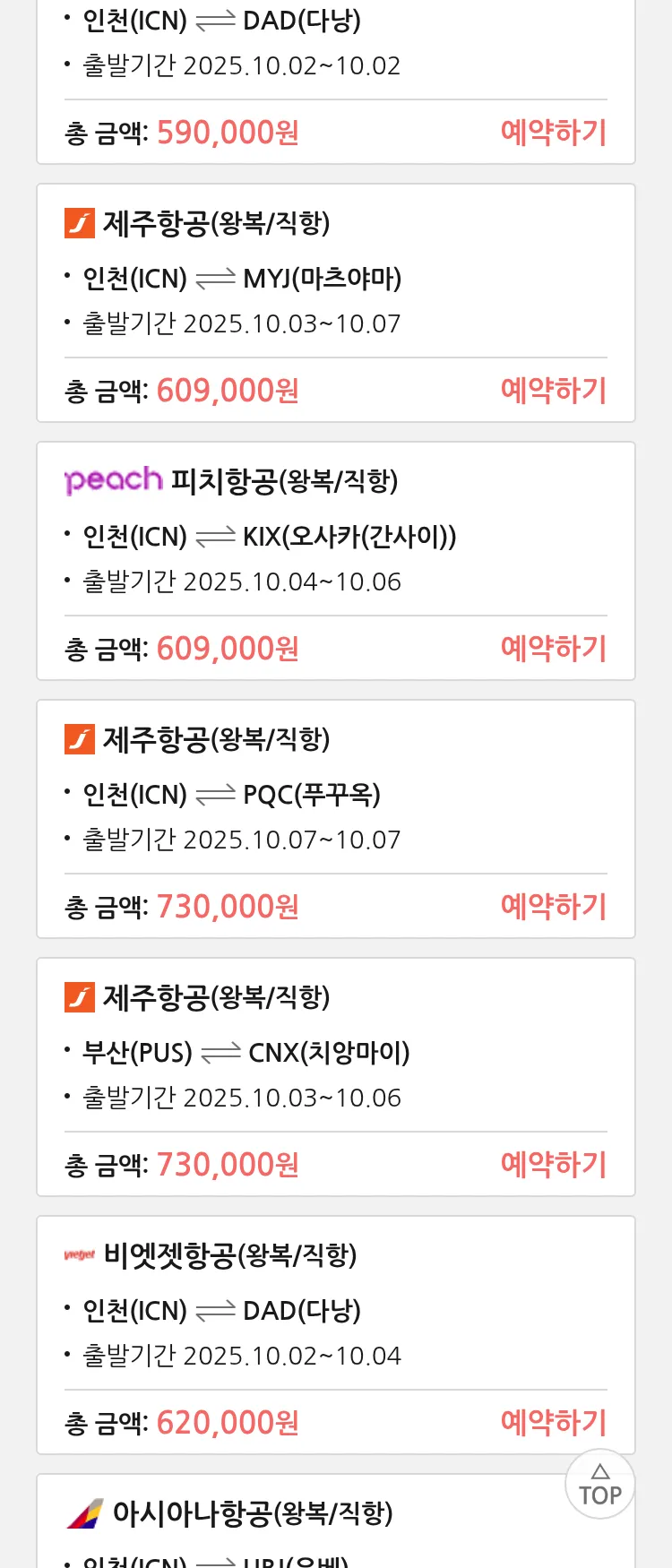Book the 제주항공 flight to MYJ(마츠야마)
Viewport: 672px width, 1568px height.
click(553, 391)
